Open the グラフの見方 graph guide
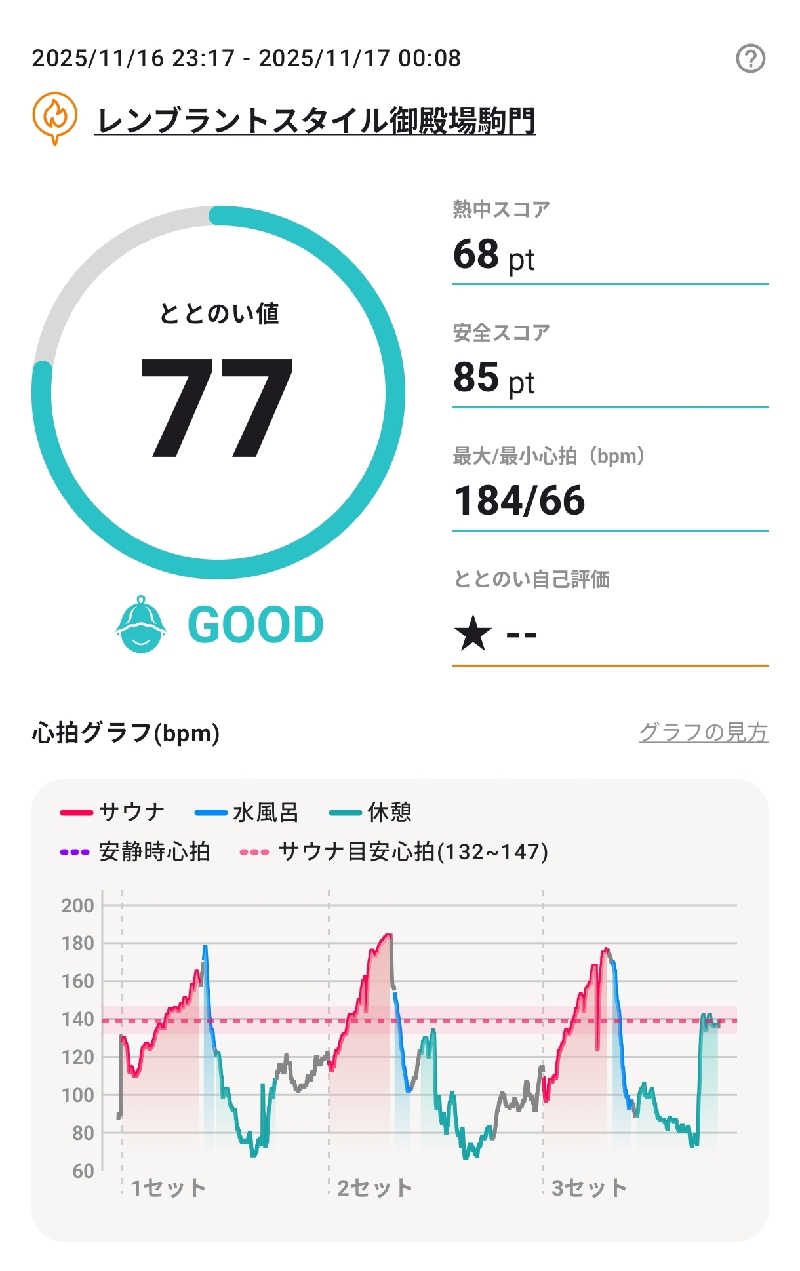Image resolution: width=800 pixels, height=1271 pixels. (703, 733)
